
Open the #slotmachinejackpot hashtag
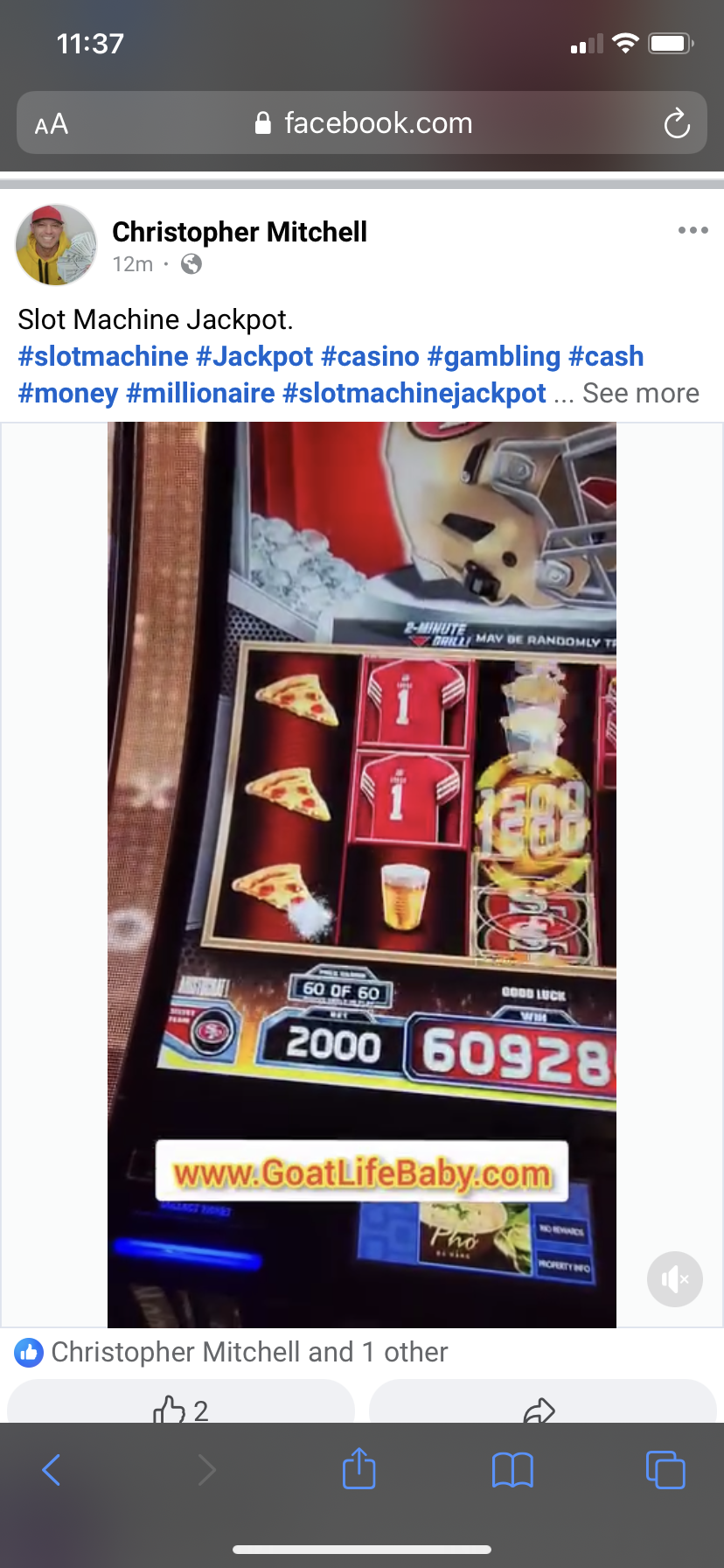[x=414, y=393]
